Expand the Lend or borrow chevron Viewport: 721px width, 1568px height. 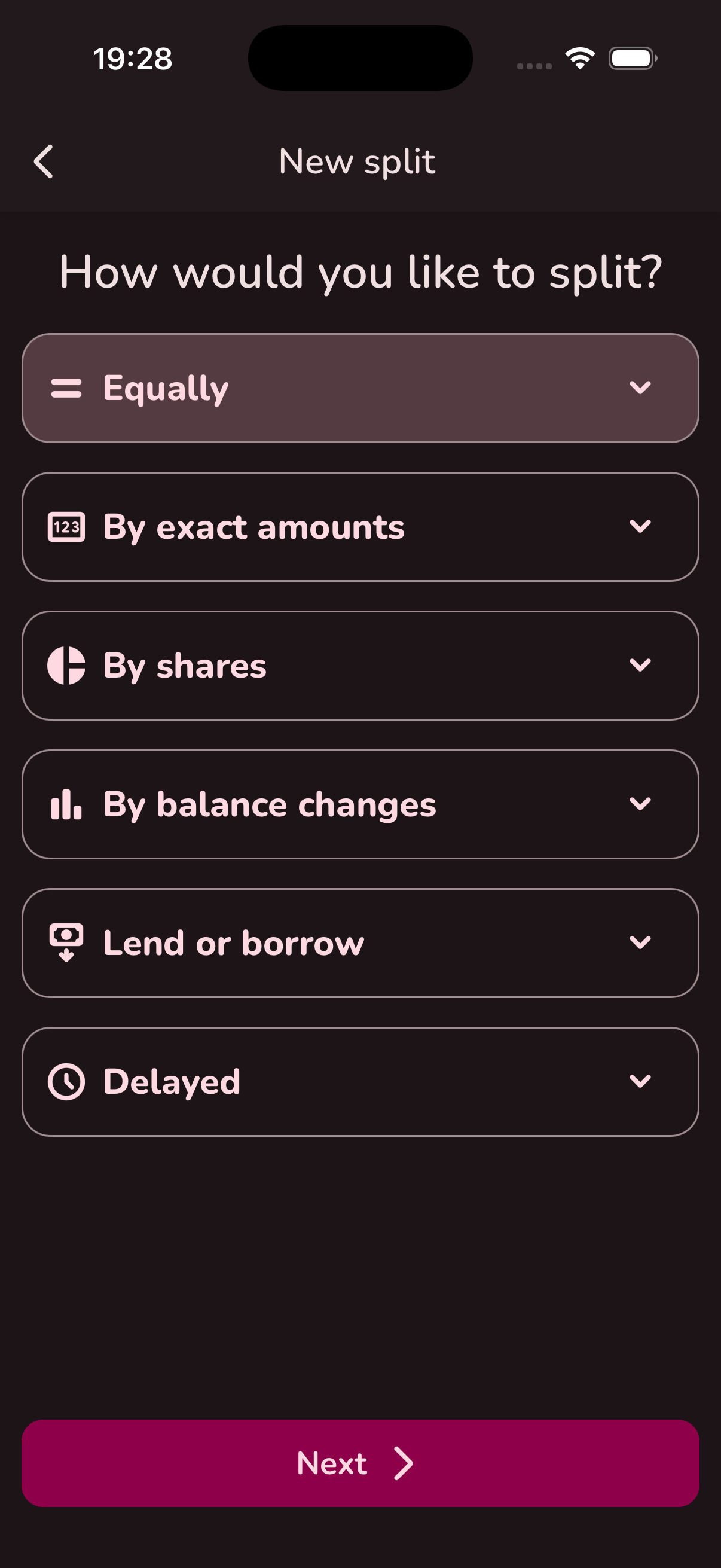[640, 943]
